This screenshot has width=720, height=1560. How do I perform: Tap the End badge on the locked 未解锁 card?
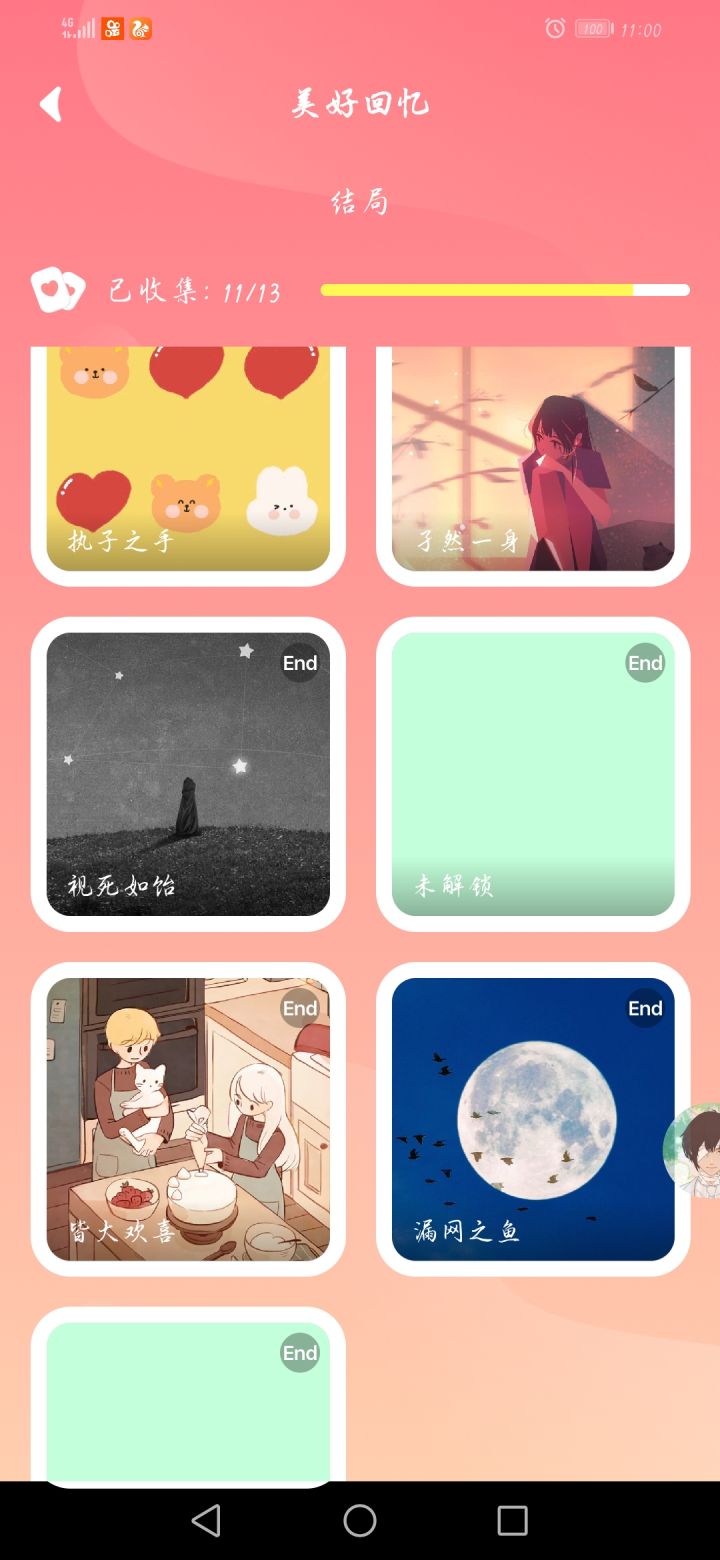644,663
